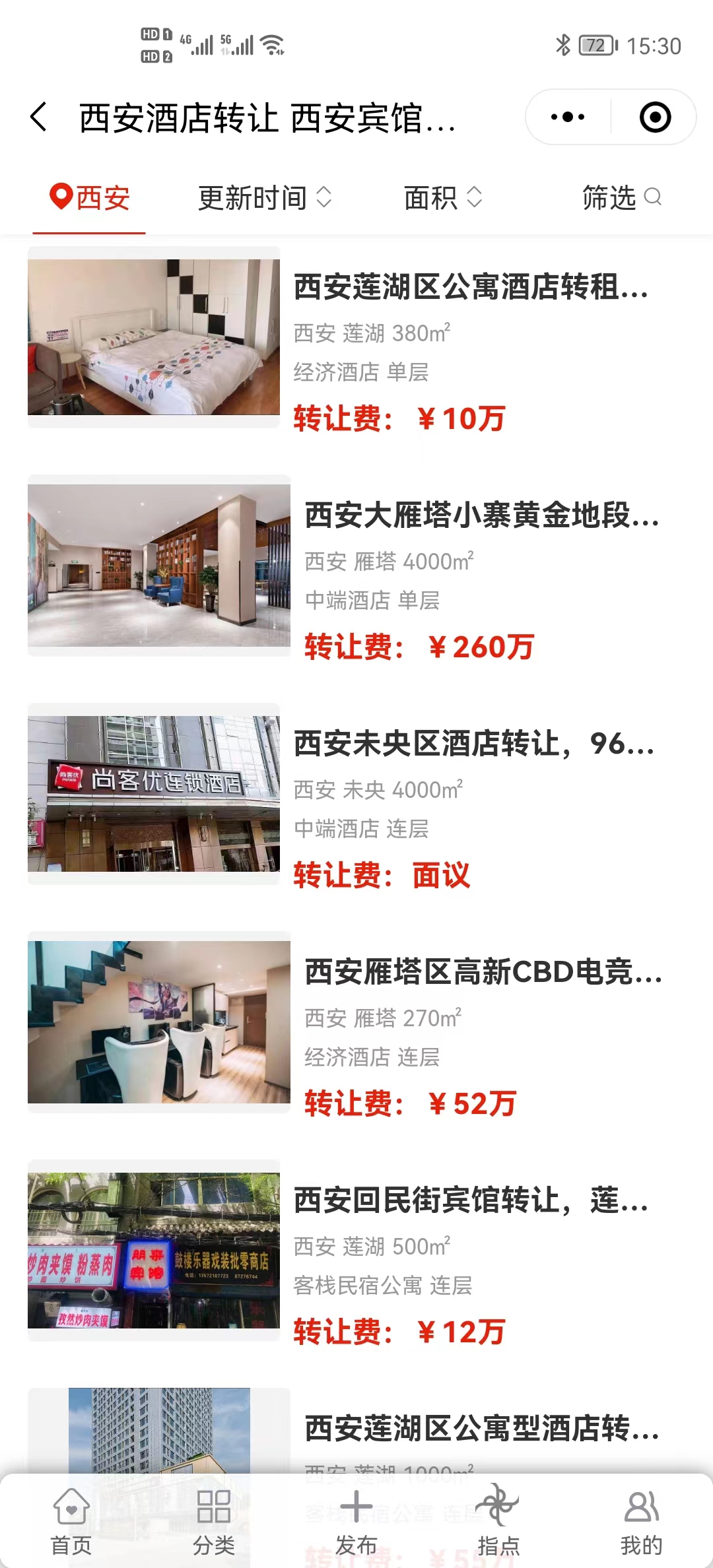Go back using the top-left arrow

click(x=40, y=117)
